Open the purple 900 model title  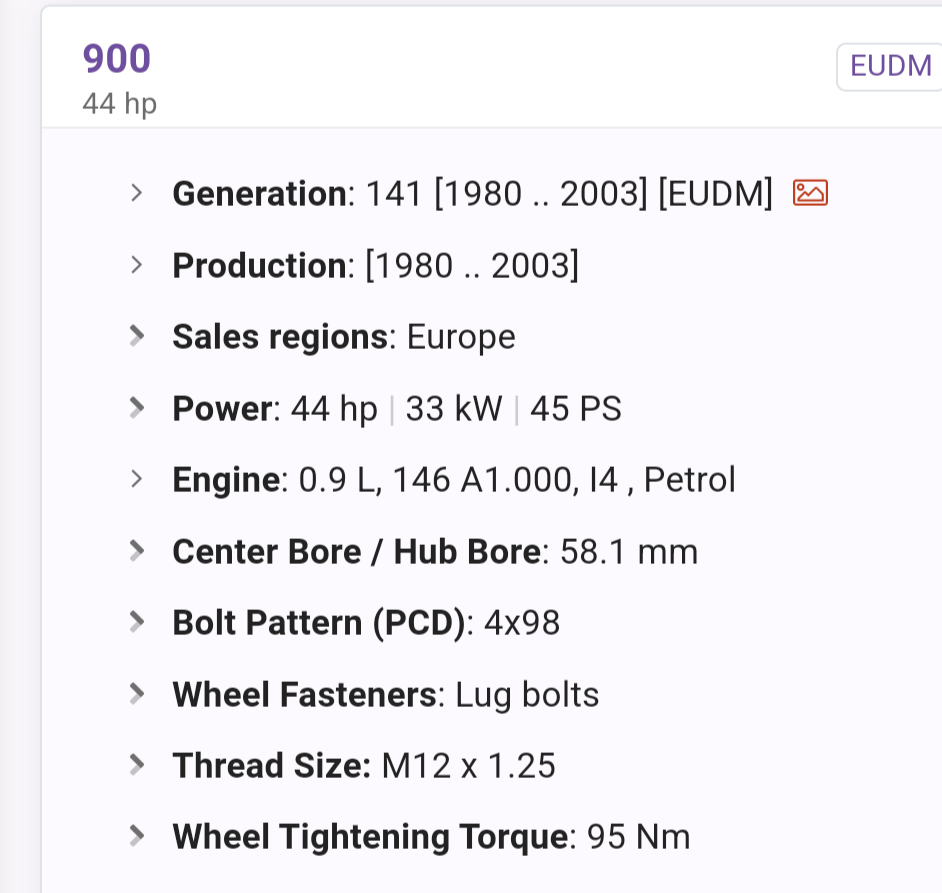(x=116, y=60)
